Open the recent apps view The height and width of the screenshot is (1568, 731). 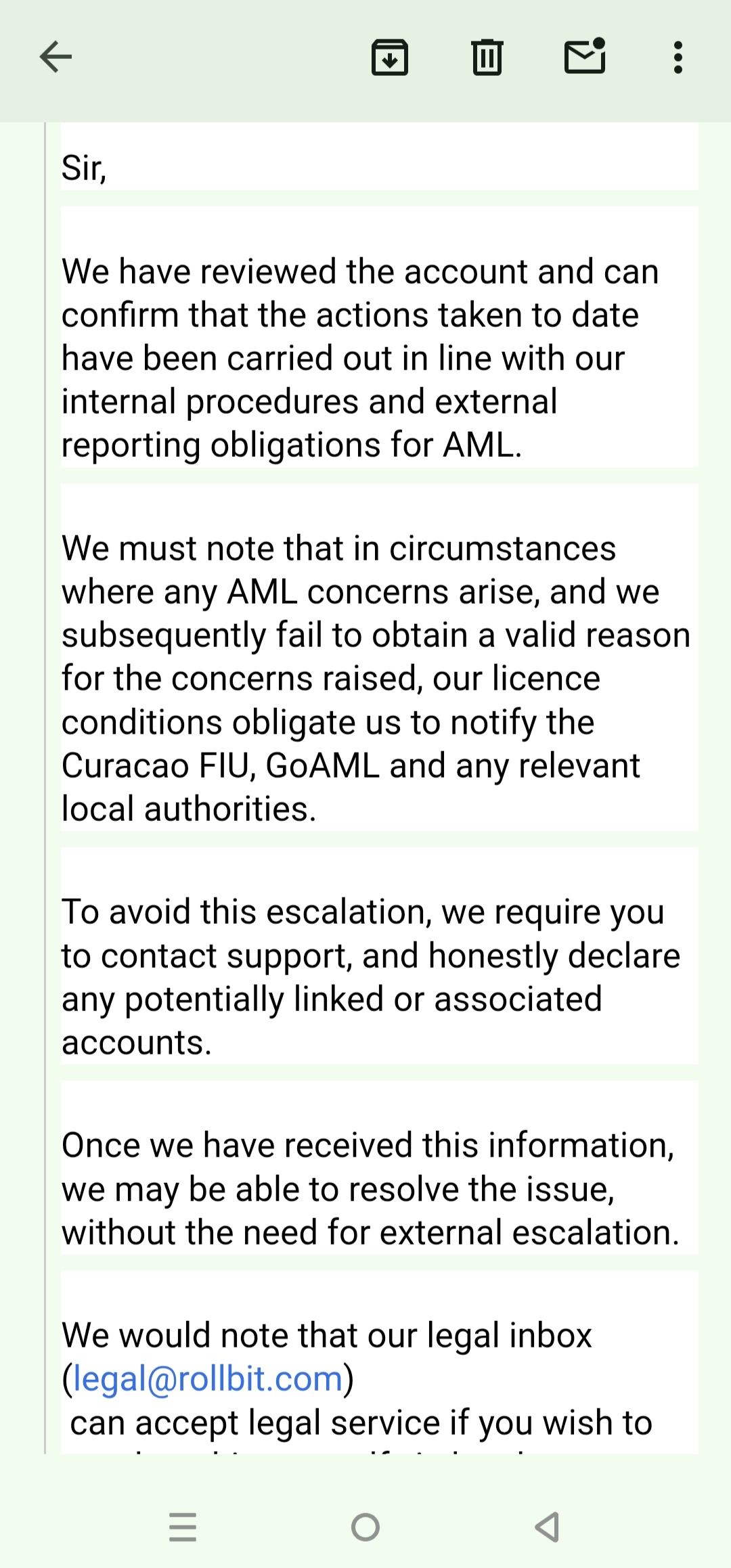(183, 1527)
